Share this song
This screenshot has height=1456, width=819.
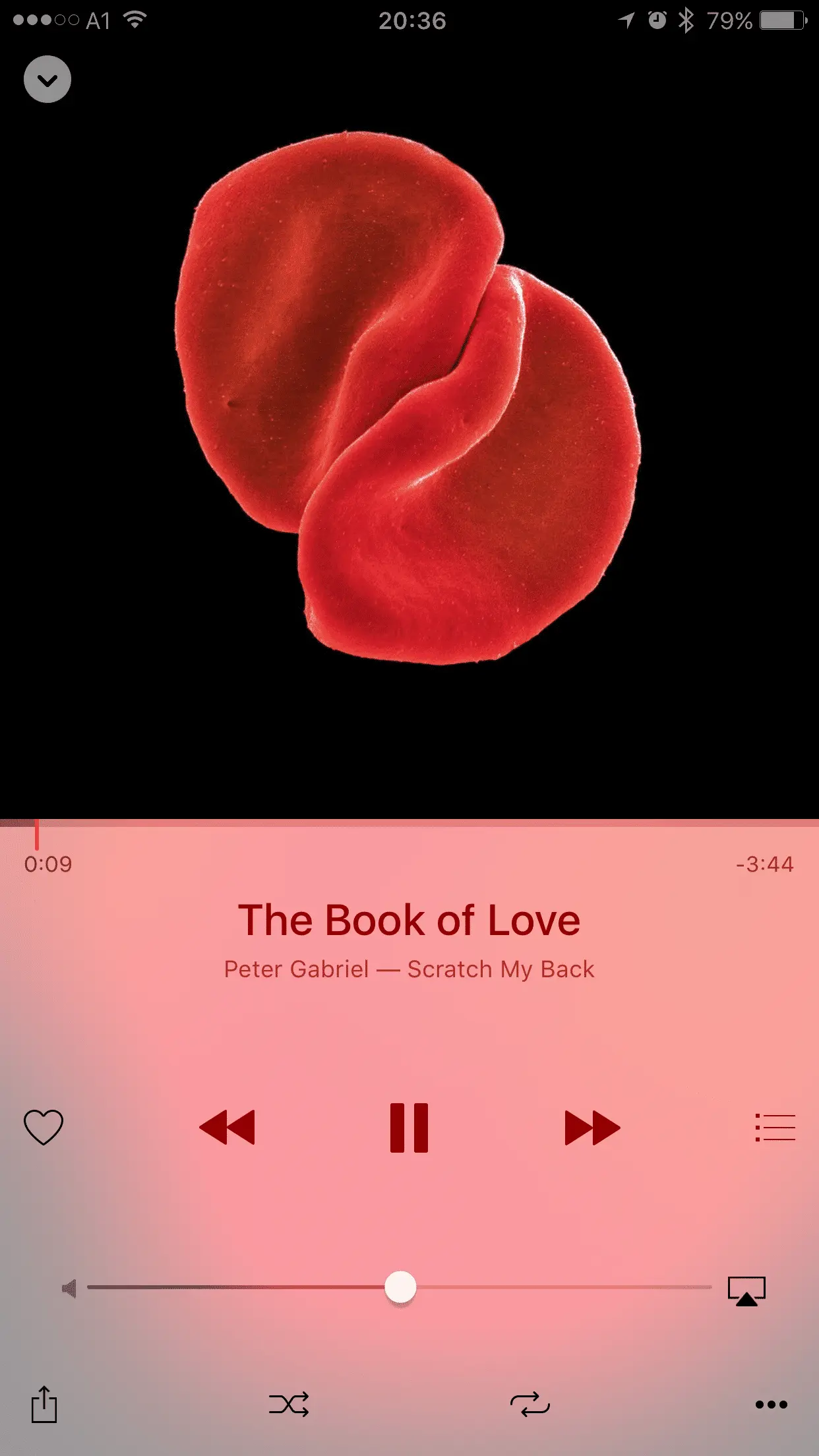(x=44, y=1403)
